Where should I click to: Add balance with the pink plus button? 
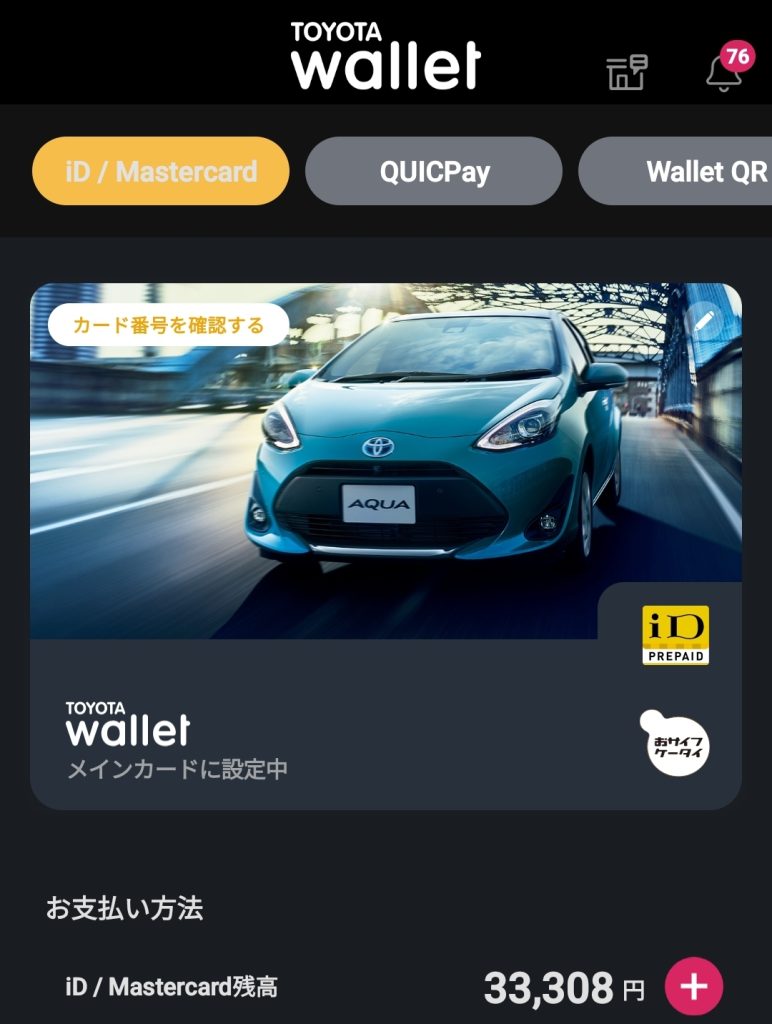click(x=693, y=987)
